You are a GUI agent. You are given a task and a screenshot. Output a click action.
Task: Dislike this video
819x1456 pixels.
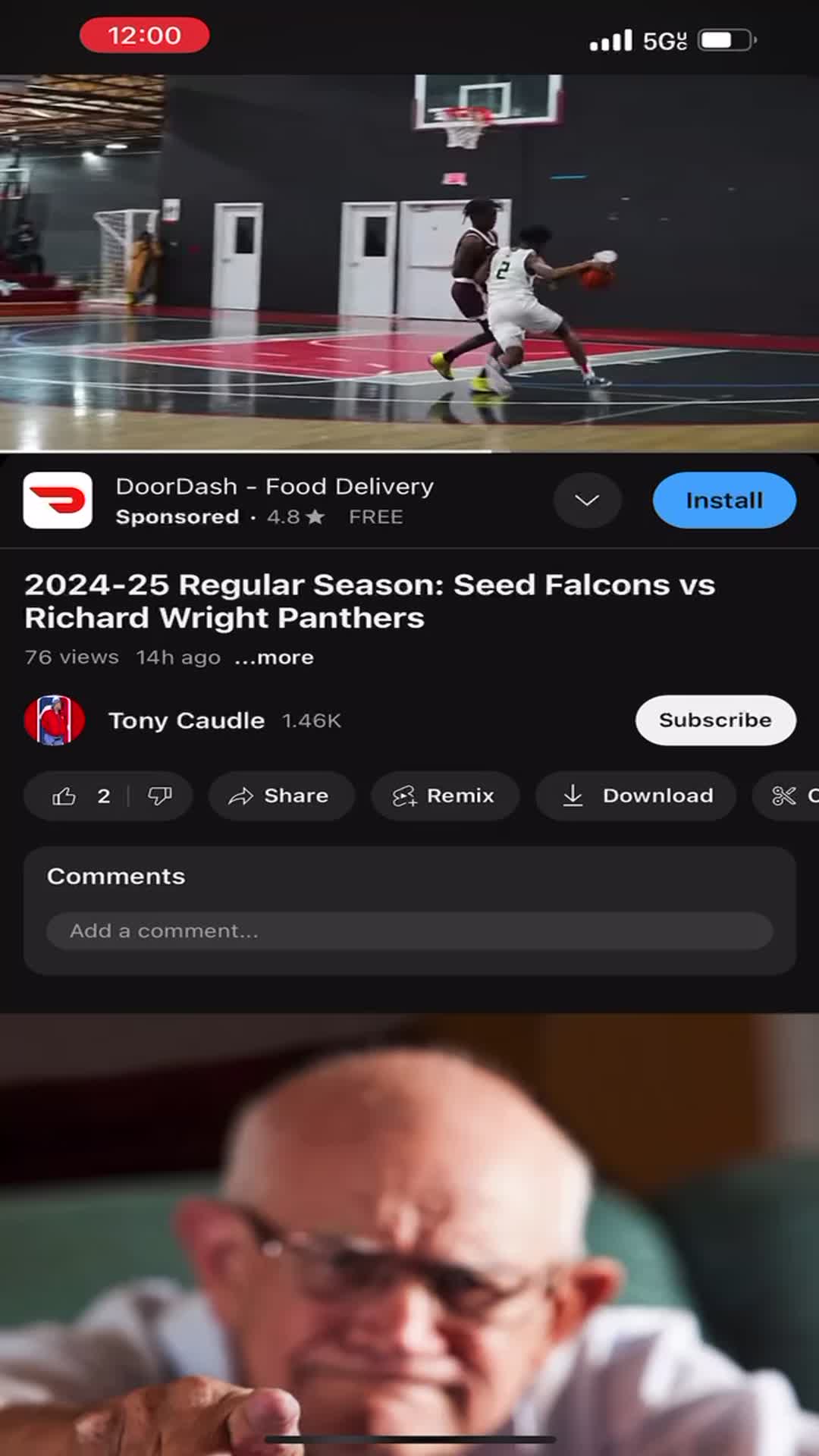click(x=159, y=796)
